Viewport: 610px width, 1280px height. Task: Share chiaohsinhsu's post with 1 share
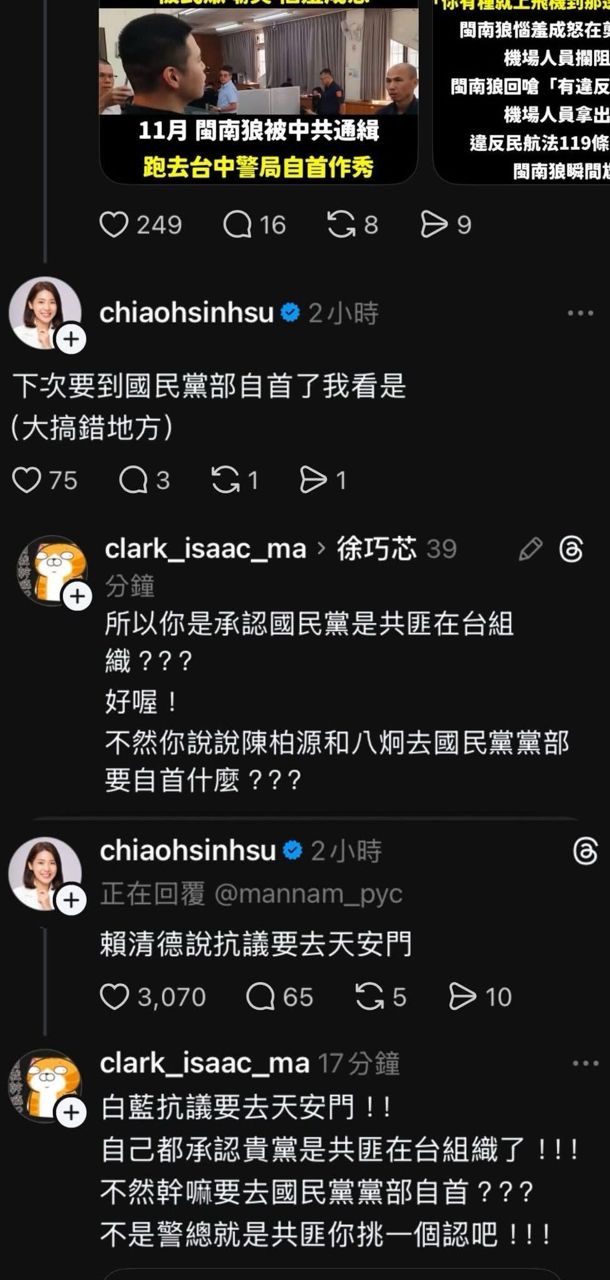pos(314,481)
